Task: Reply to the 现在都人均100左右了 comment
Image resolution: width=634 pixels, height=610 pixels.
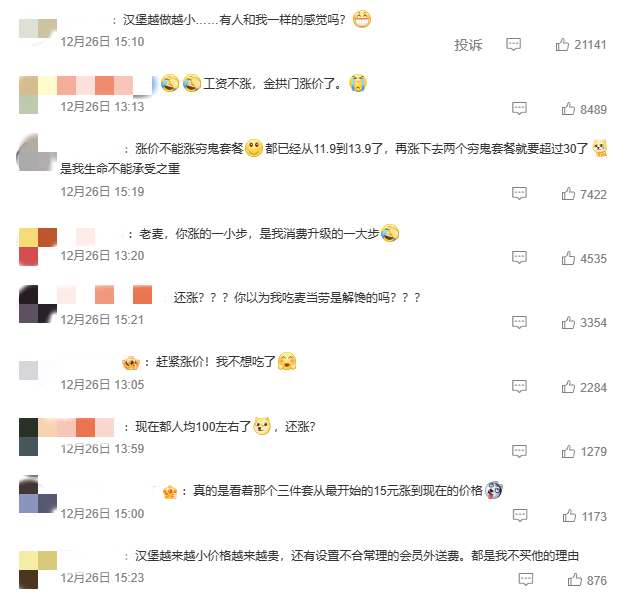Action: coord(519,451)
